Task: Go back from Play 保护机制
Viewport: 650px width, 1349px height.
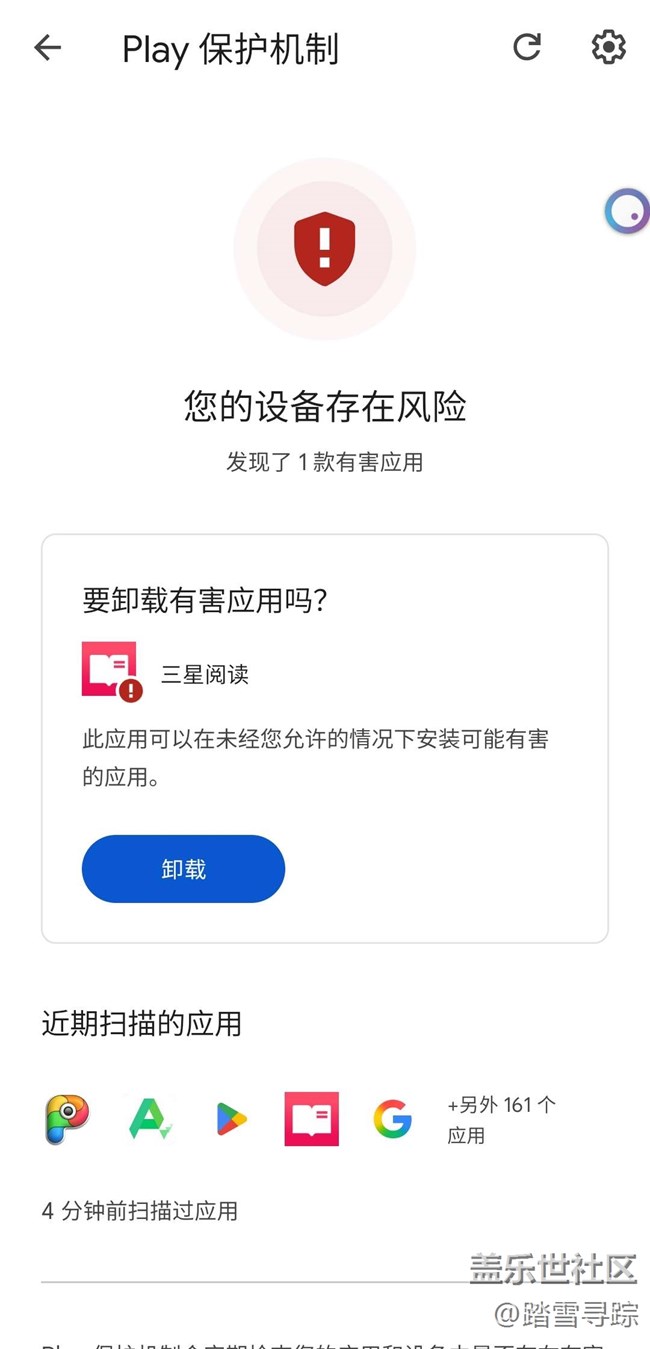Action: coord(47,48)
